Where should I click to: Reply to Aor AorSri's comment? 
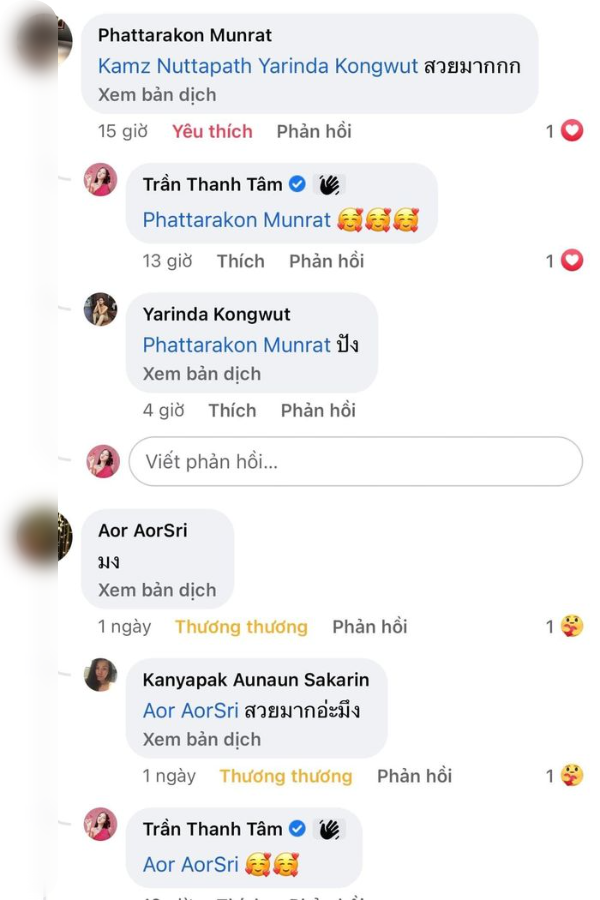point(370,627)
